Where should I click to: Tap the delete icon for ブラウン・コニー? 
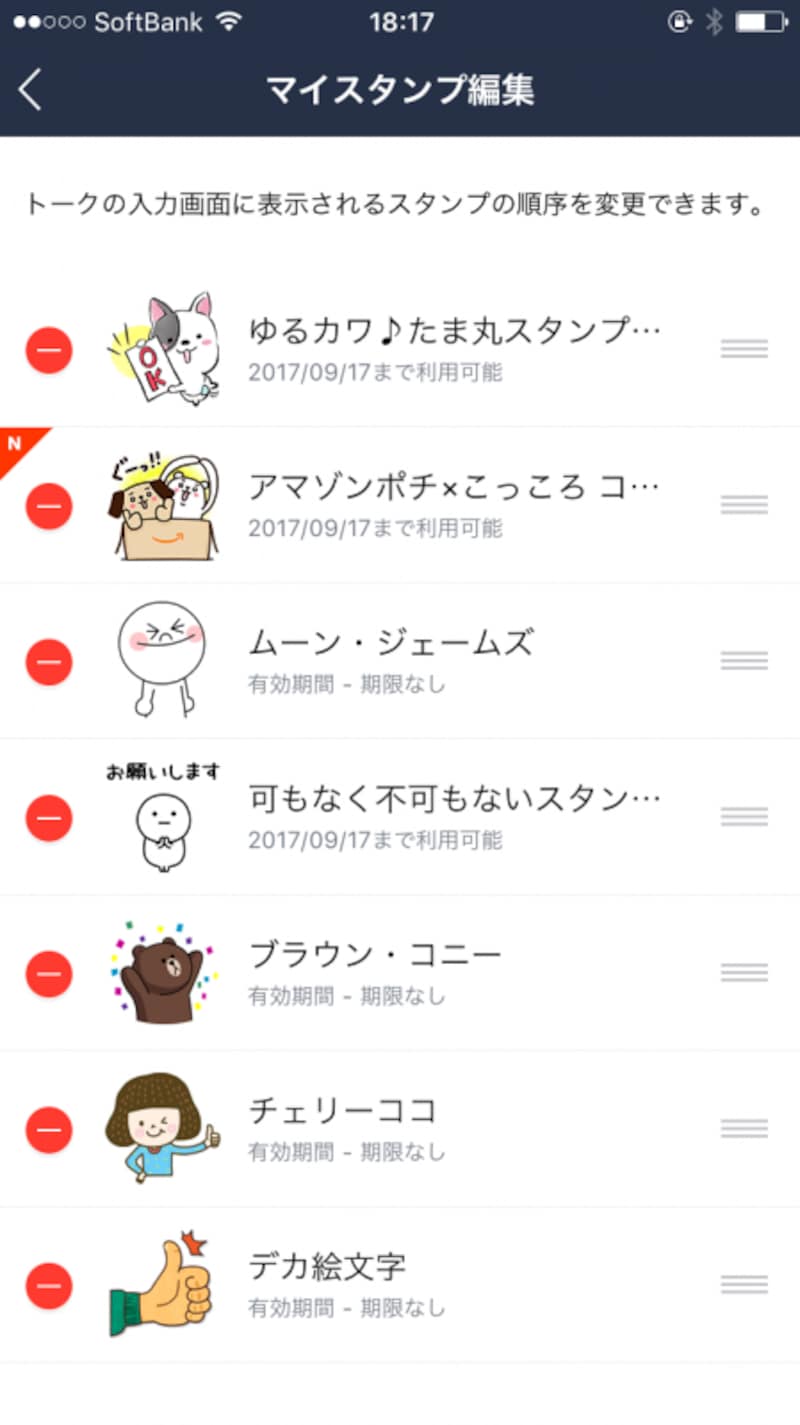49,972
